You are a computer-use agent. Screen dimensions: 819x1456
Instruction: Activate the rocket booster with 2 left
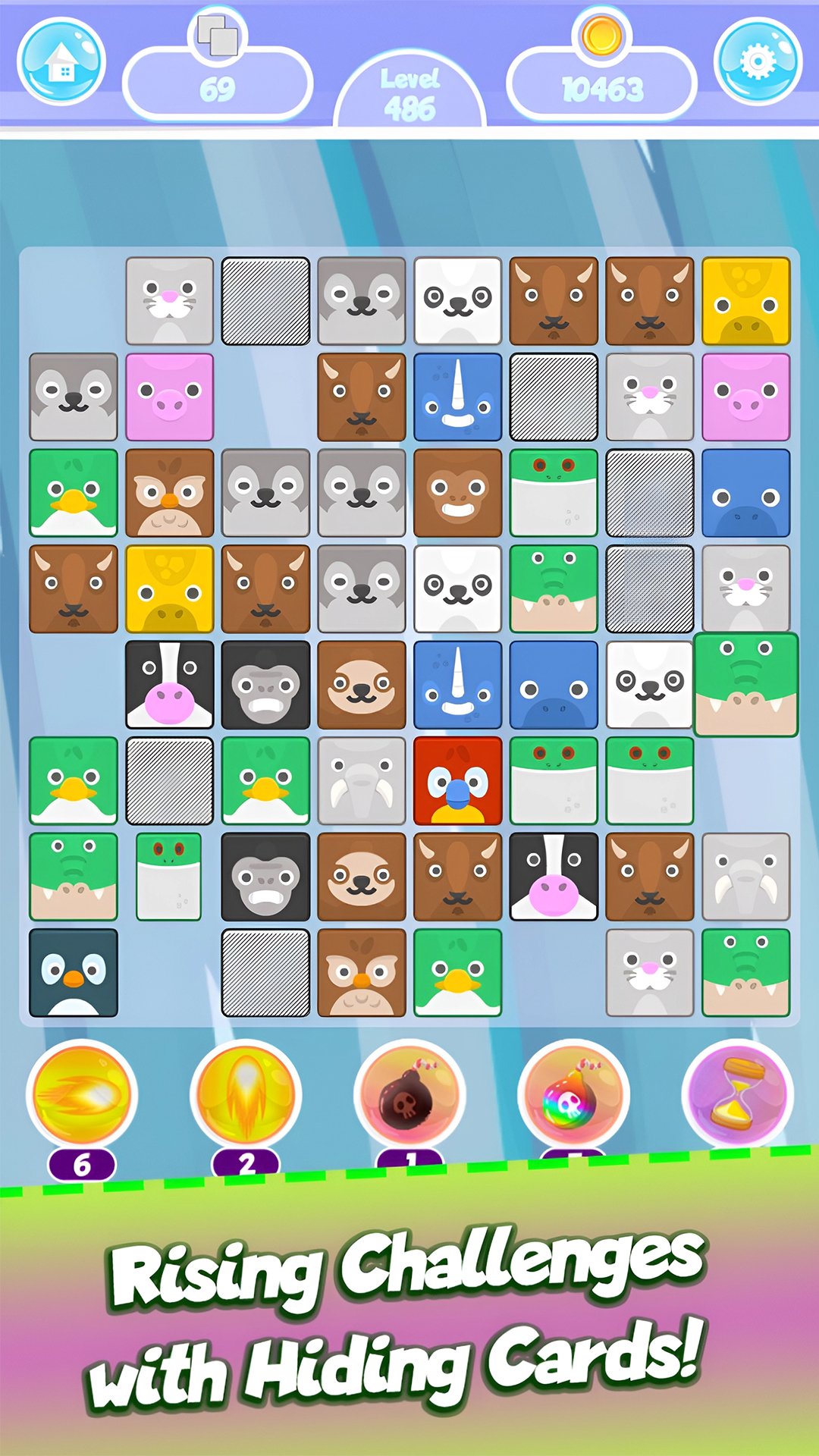tap(246, 1094)
